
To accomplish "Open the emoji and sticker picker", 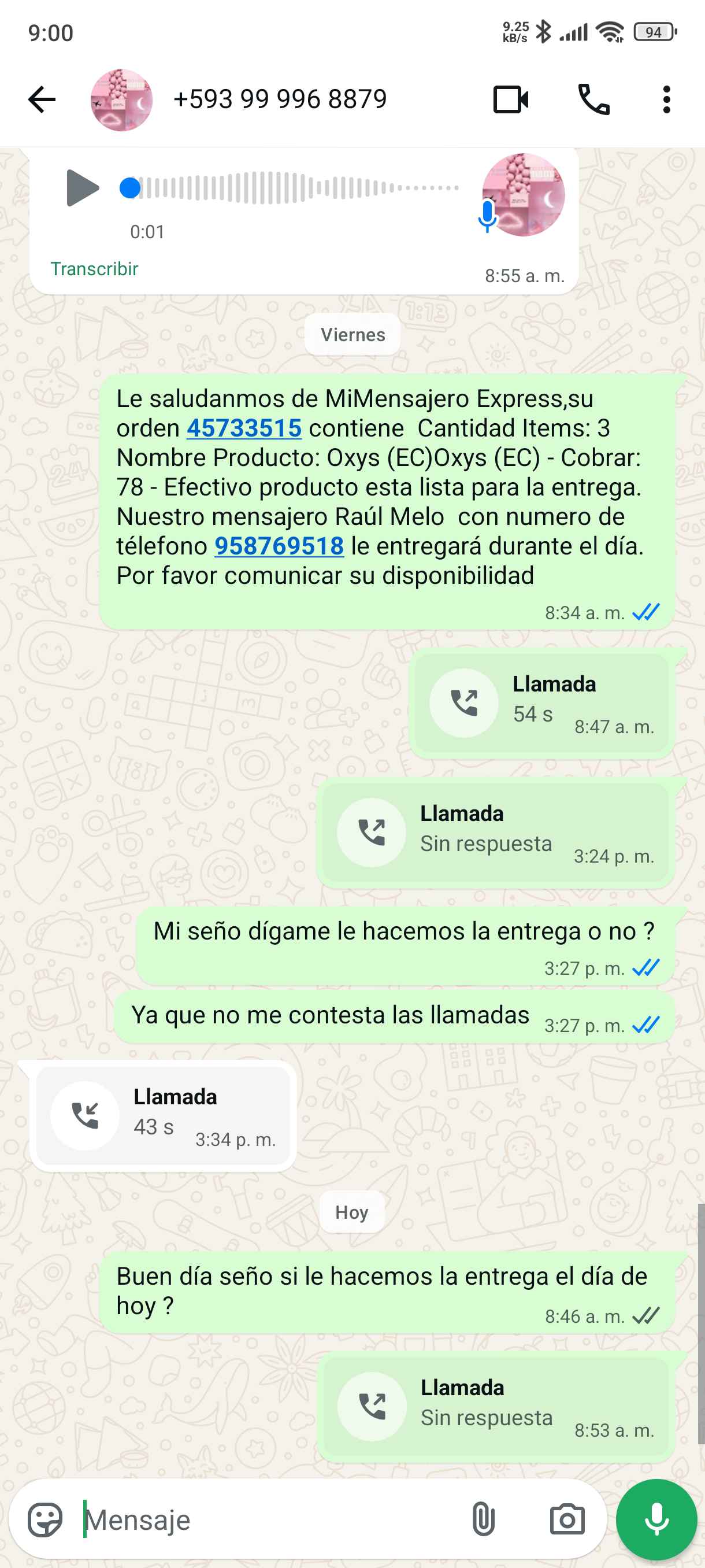I will click(45, 1520).
